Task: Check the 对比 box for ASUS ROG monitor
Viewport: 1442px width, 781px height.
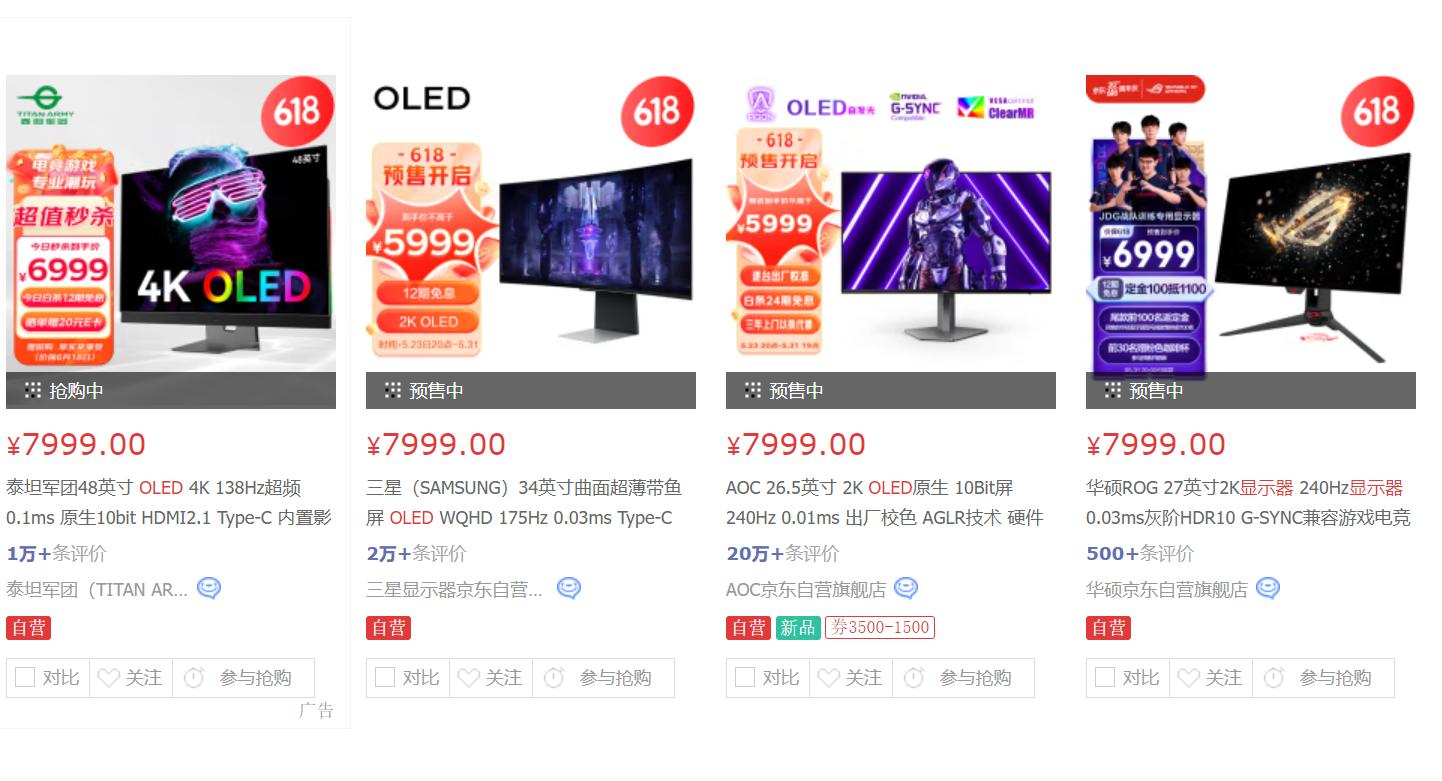Action: click(1105, 678)
